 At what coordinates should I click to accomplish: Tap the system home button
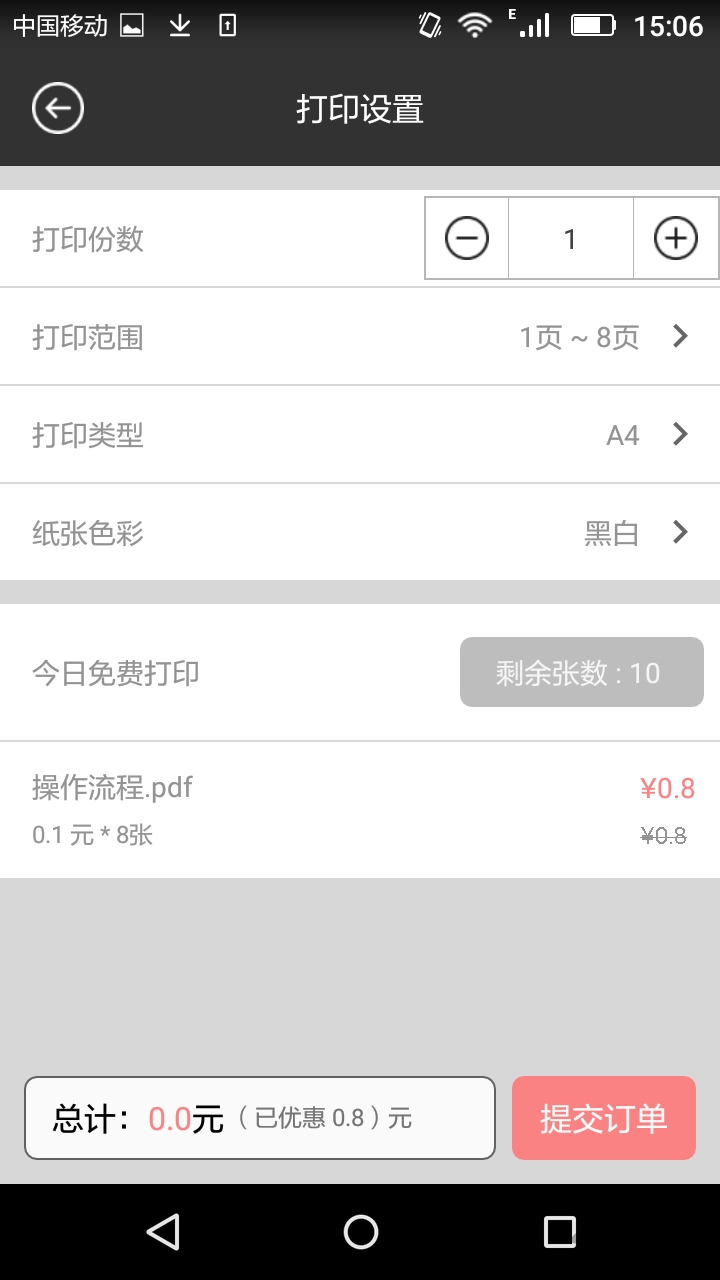pos(360,1232)
